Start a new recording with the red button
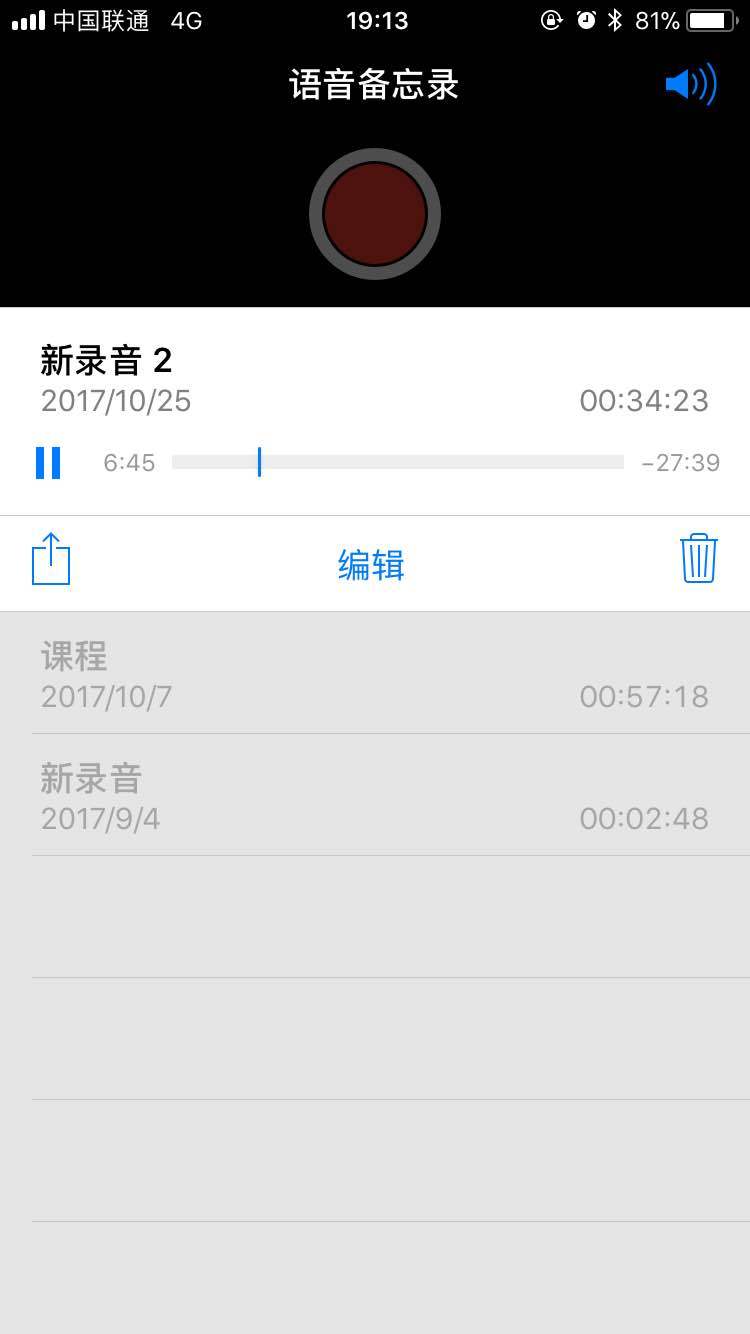 coord(375,214)
